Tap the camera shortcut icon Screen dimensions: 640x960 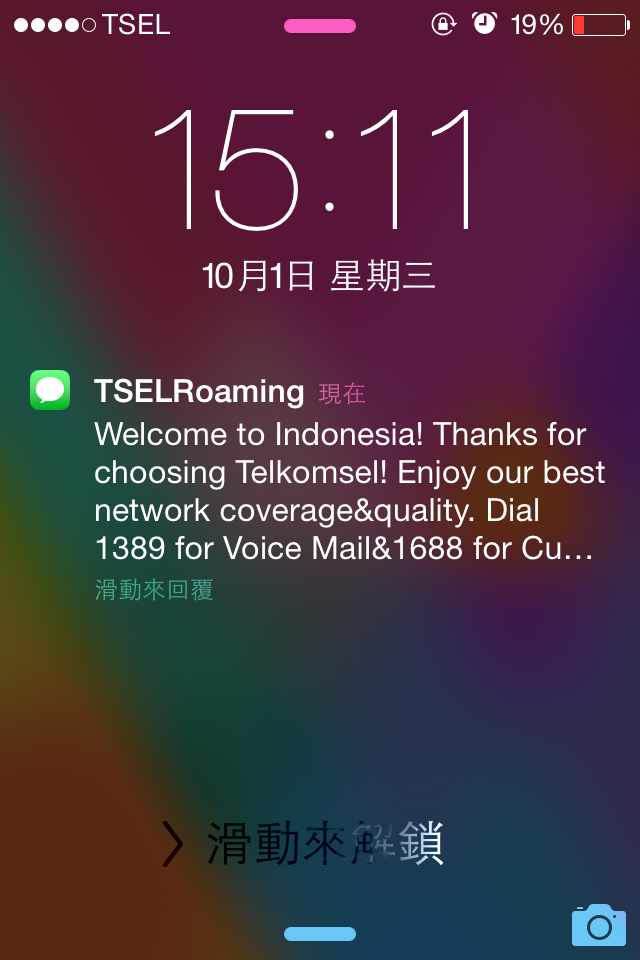pyautogui.click(x=598, y=925)
